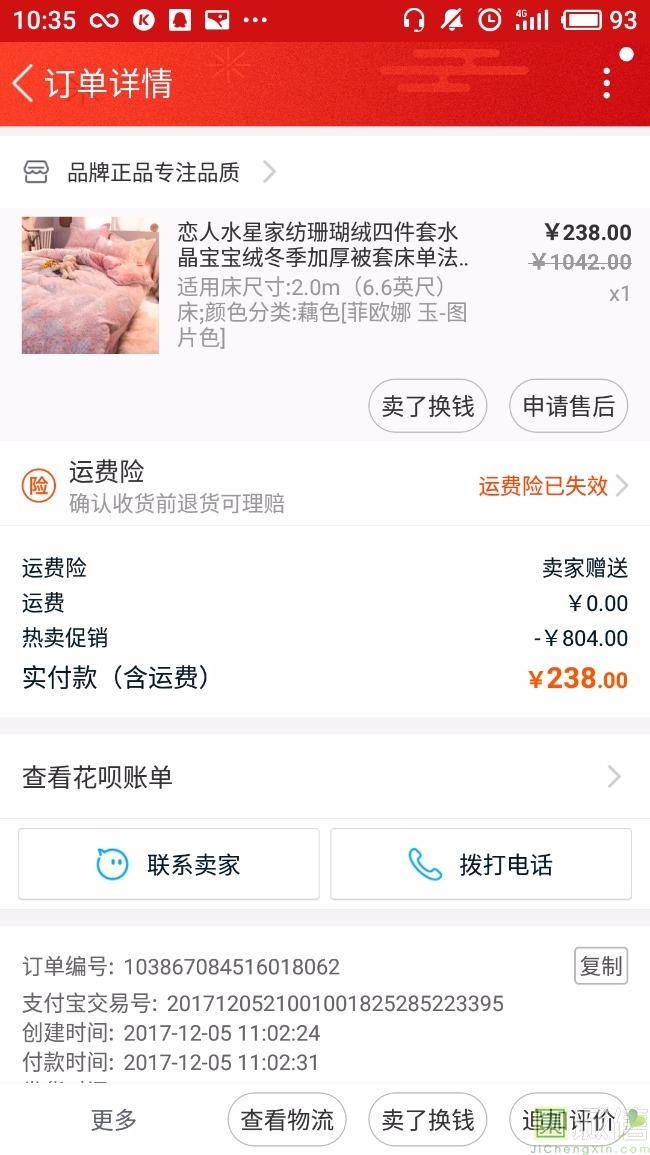Open the bedding set product thumbnail
The width and height of the screenshot is (650, 1155).
[x=90, y=285]
